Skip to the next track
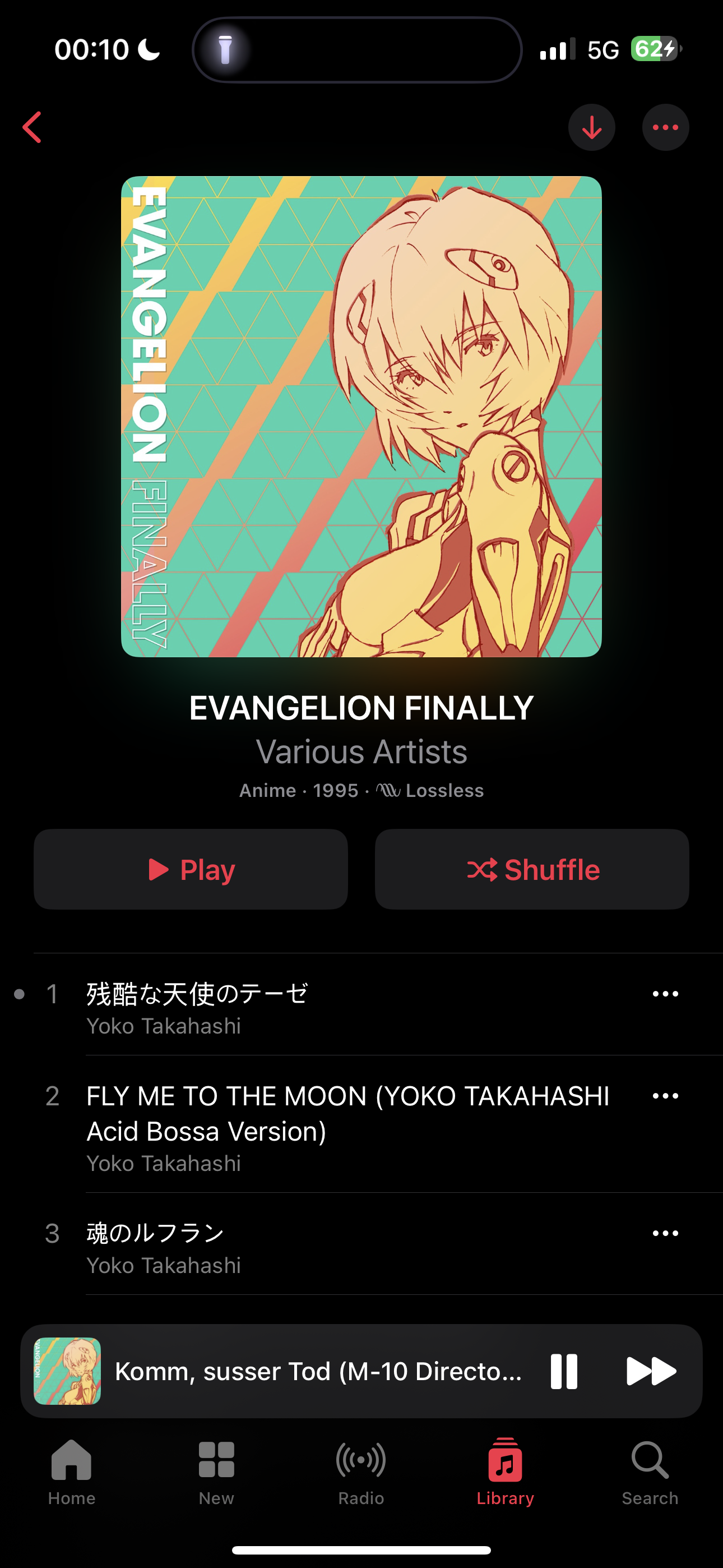 click(x=651, y=1371)
